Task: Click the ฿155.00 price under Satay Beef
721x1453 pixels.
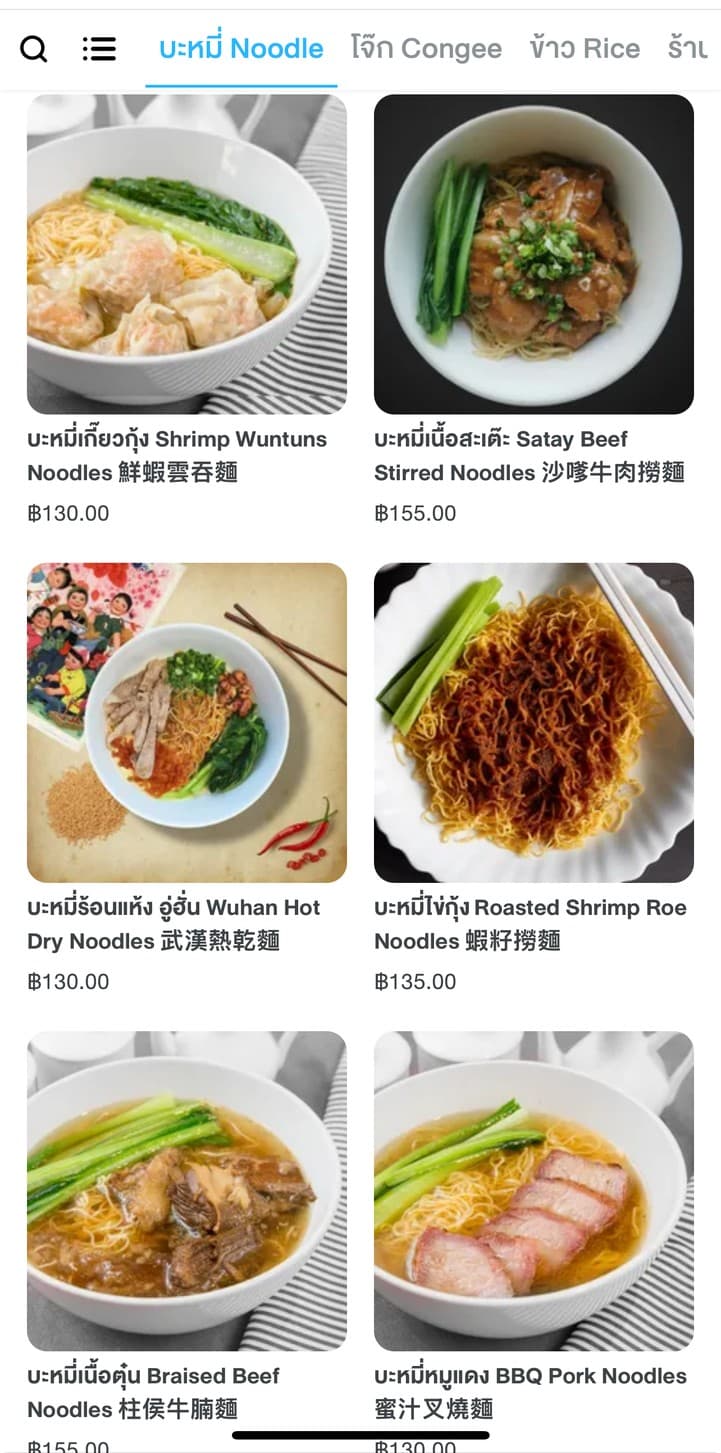Action: pyautogui.click(x=413, y=513)
